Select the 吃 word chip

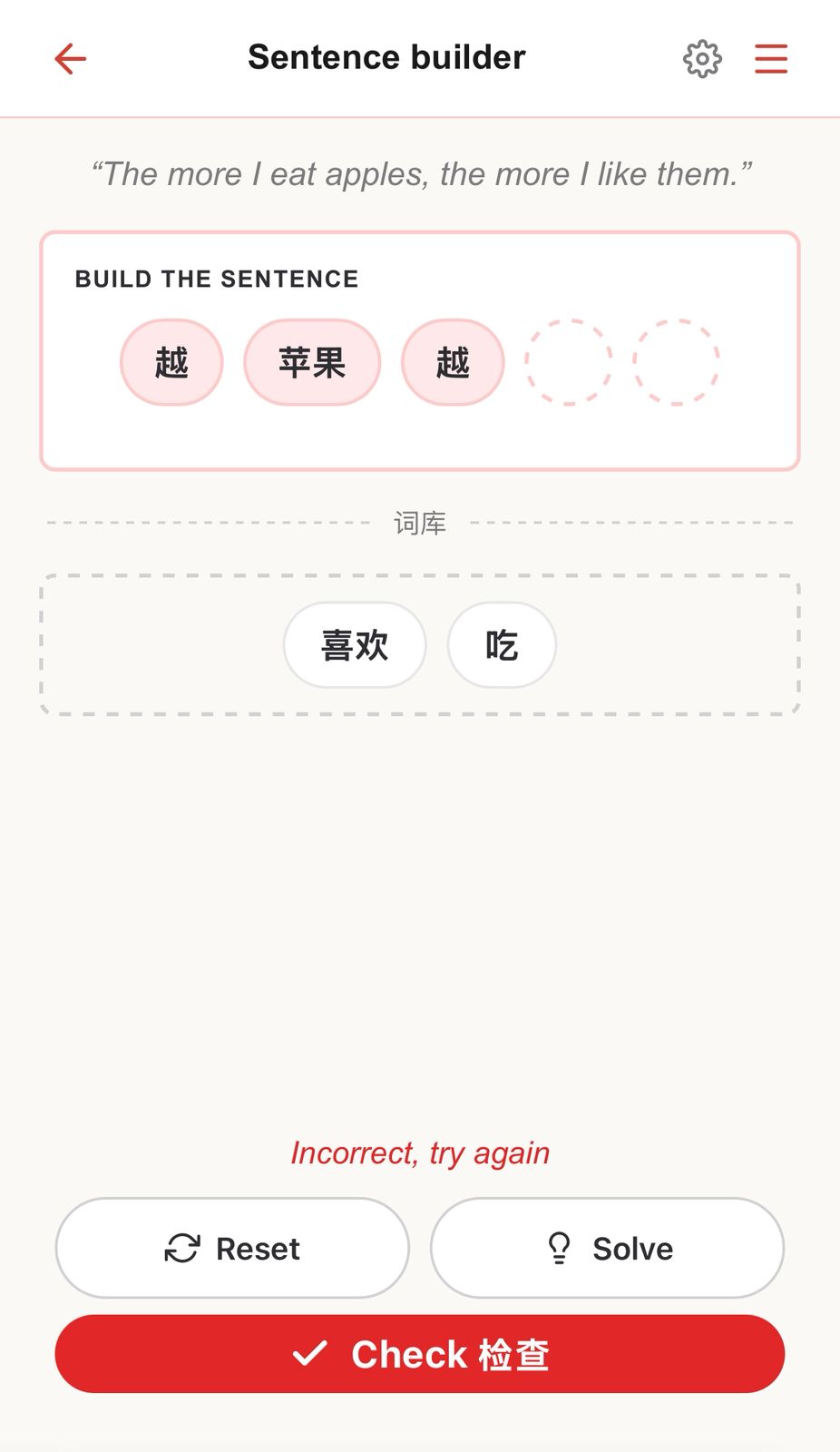pos(501,645)
